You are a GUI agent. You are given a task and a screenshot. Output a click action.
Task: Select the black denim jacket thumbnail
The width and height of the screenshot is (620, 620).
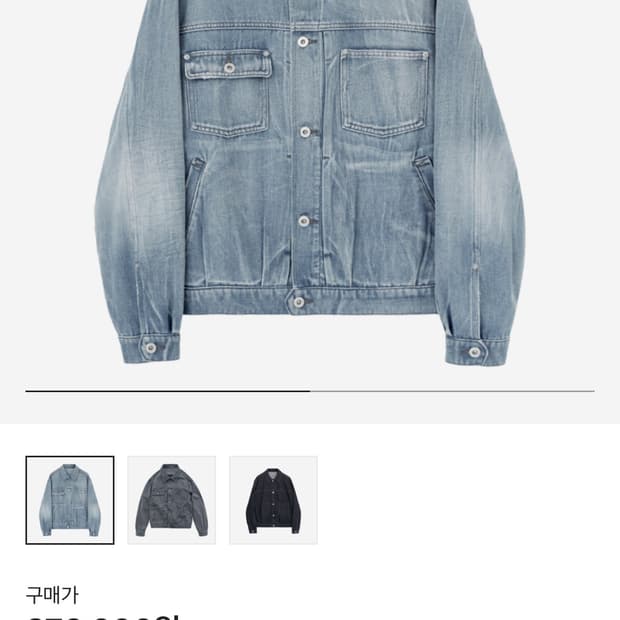pos(274,500)
